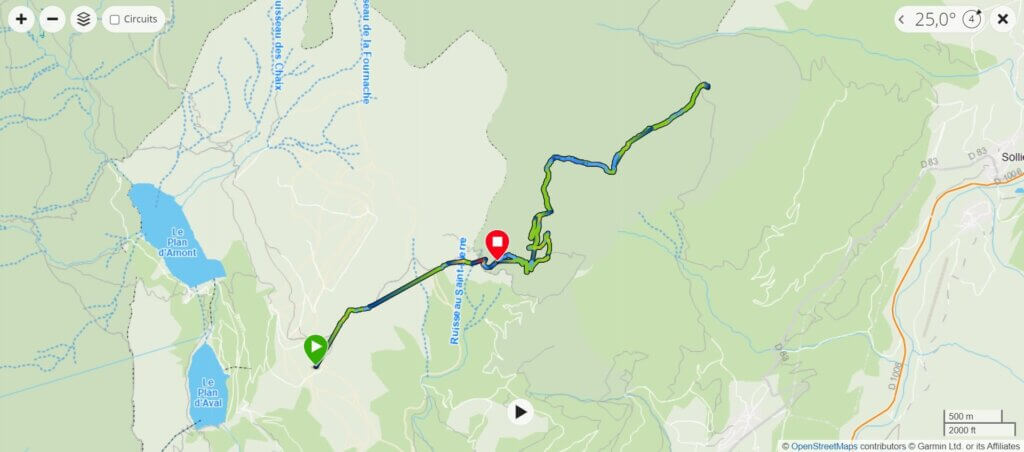Screen dimensions: 1024x452
Task: Select the red finish marker
Action: point(497,243)
